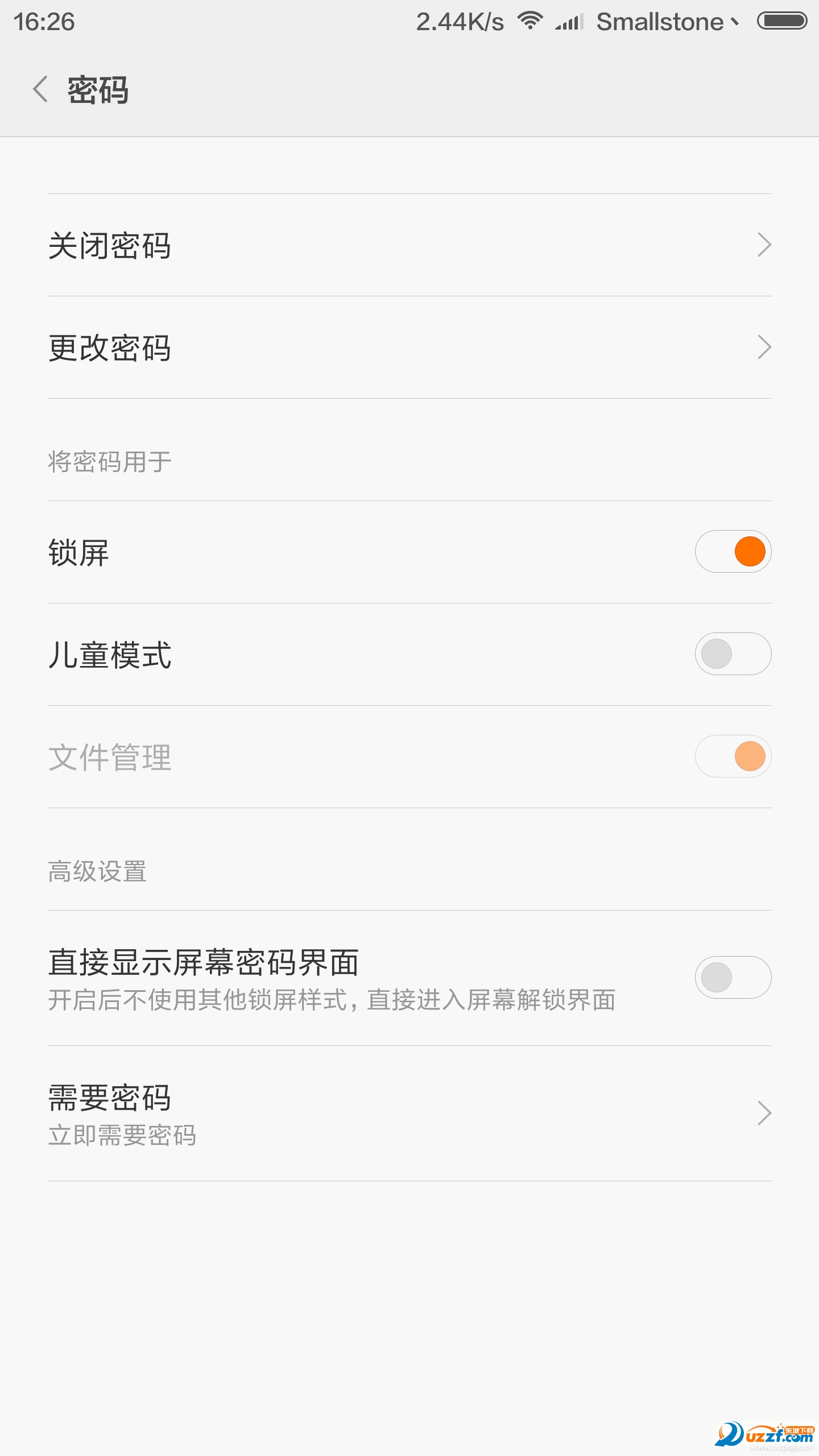This screenshot has width=819, height=1456.
Task: Enable 直接显示屏幕密码界面 toggle
Action: (734, 977)
